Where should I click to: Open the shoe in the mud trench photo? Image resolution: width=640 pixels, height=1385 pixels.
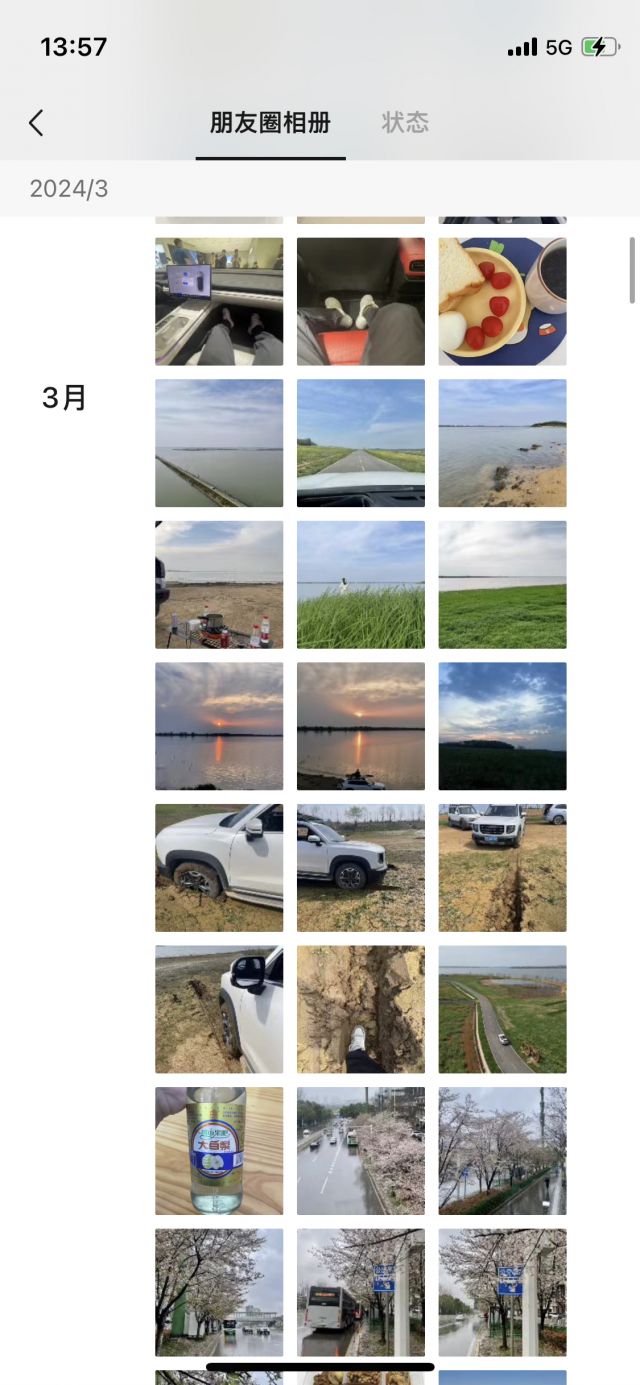[x=360, y=1010]
